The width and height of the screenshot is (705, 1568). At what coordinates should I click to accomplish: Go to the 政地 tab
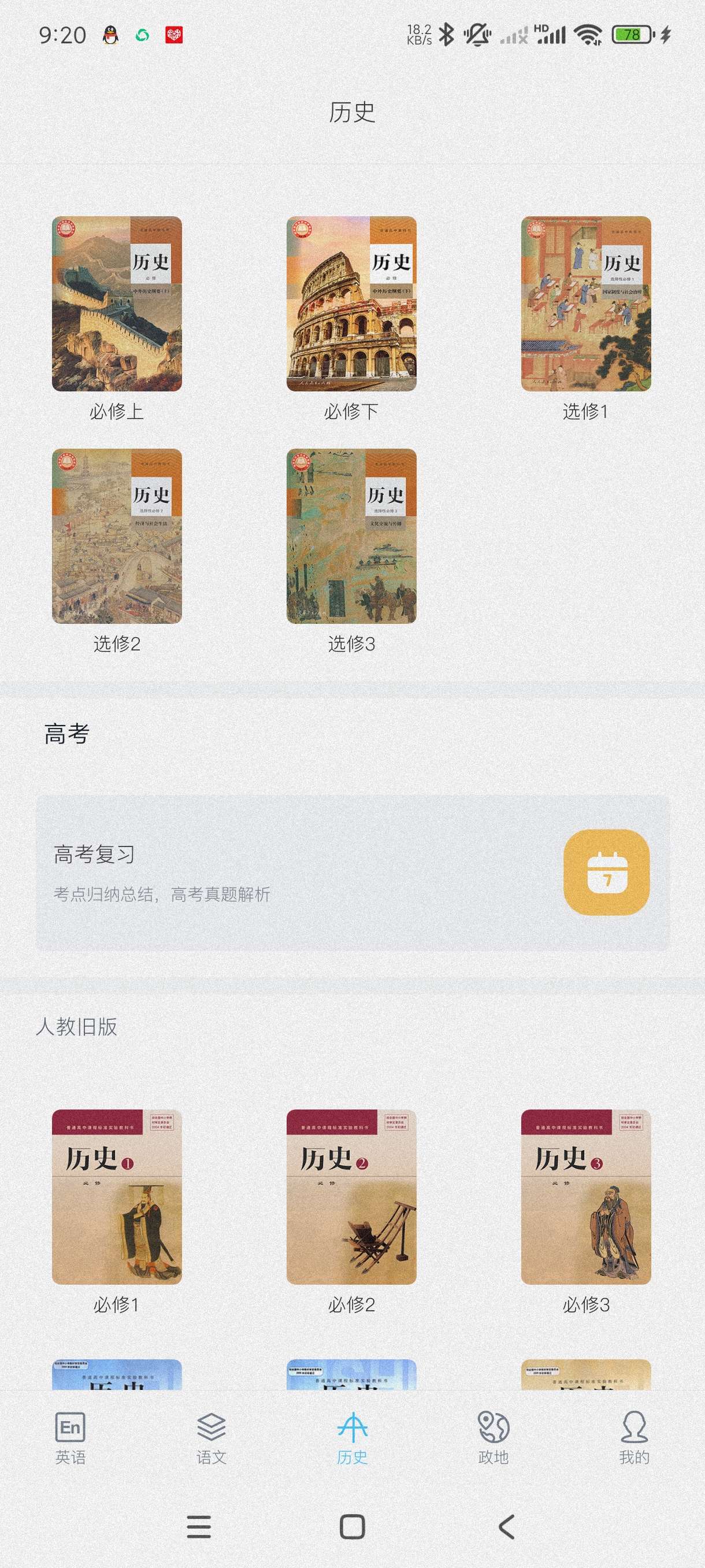(x=493, y=1438)
